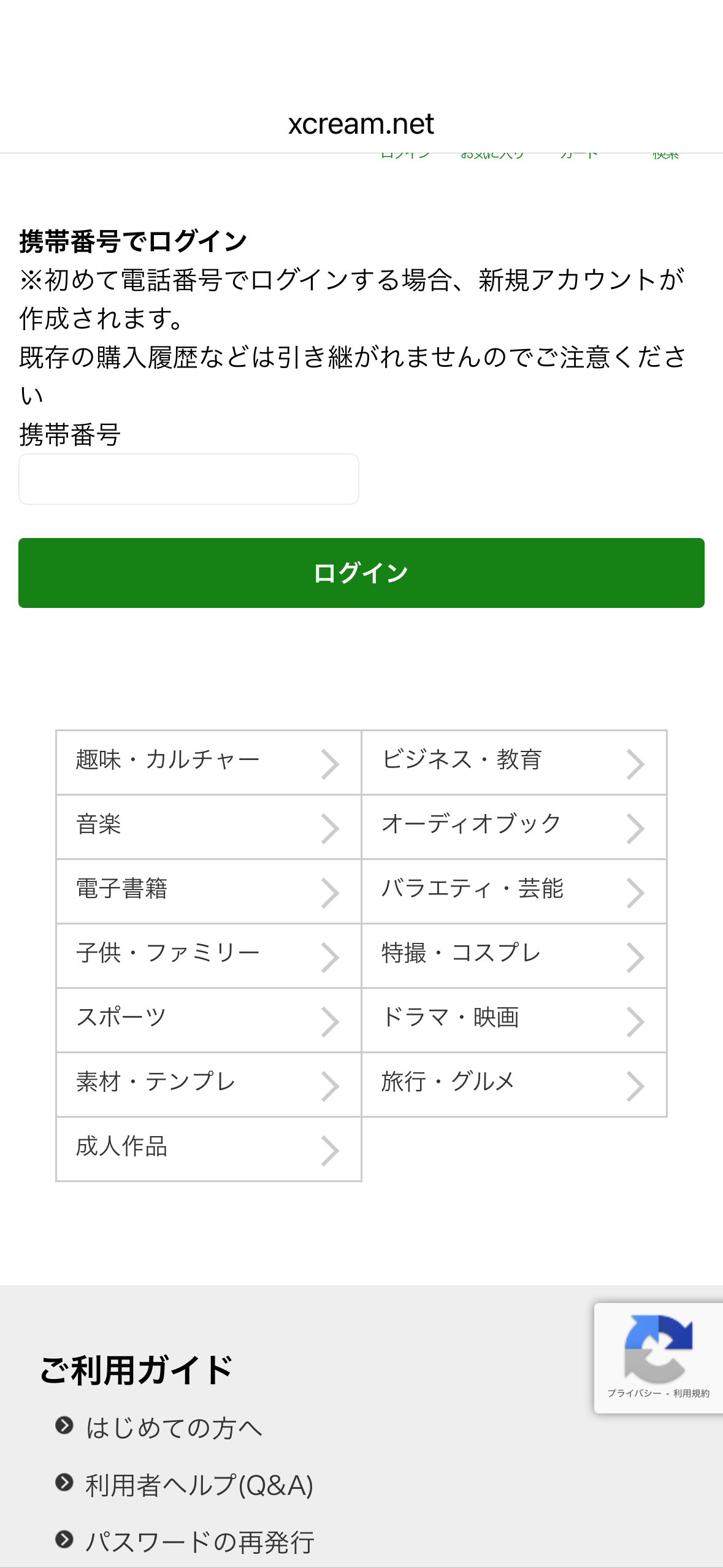Open the カート navigation item

(579, 155)
